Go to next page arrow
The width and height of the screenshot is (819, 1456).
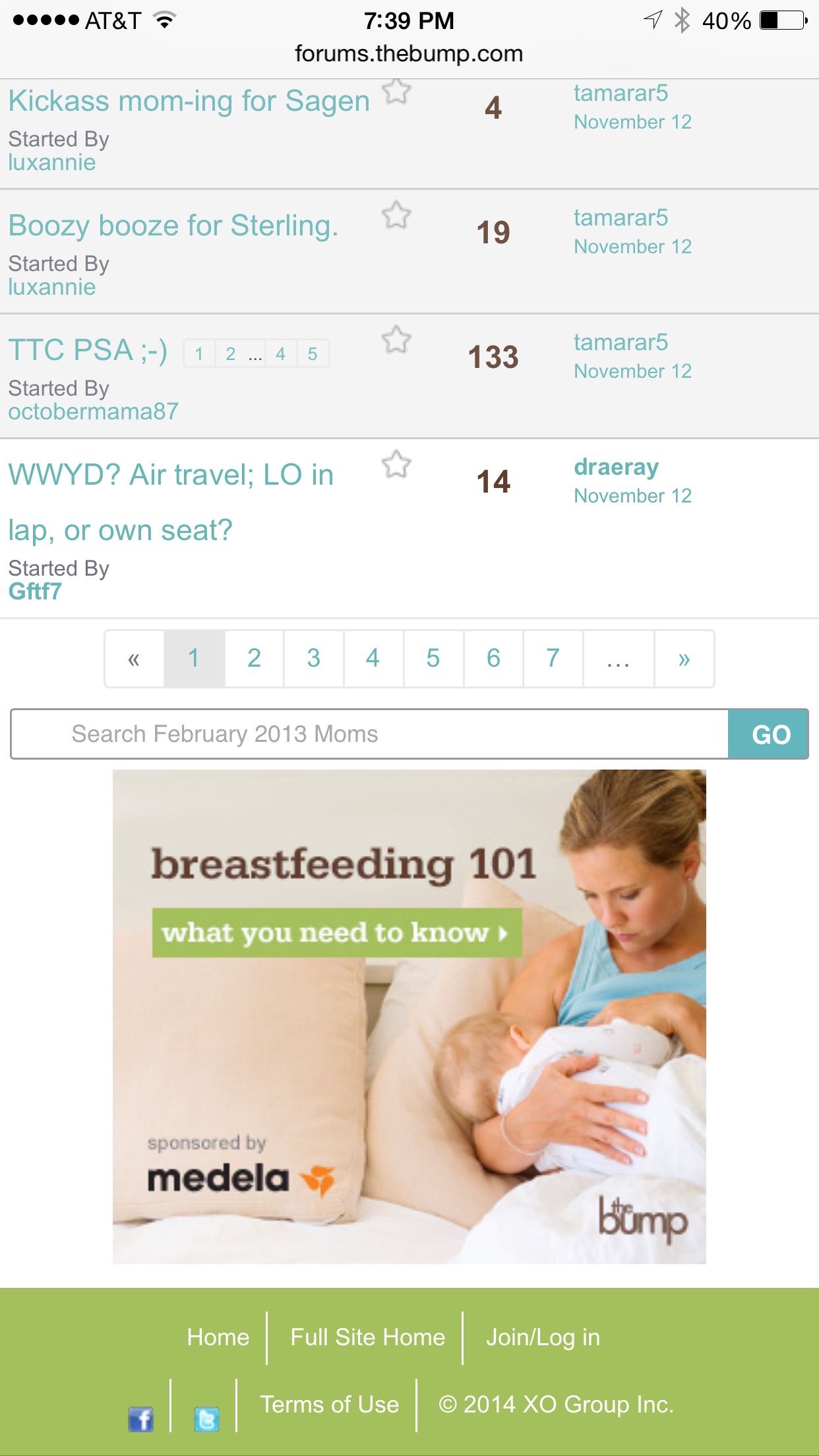(x=684, y=658)
